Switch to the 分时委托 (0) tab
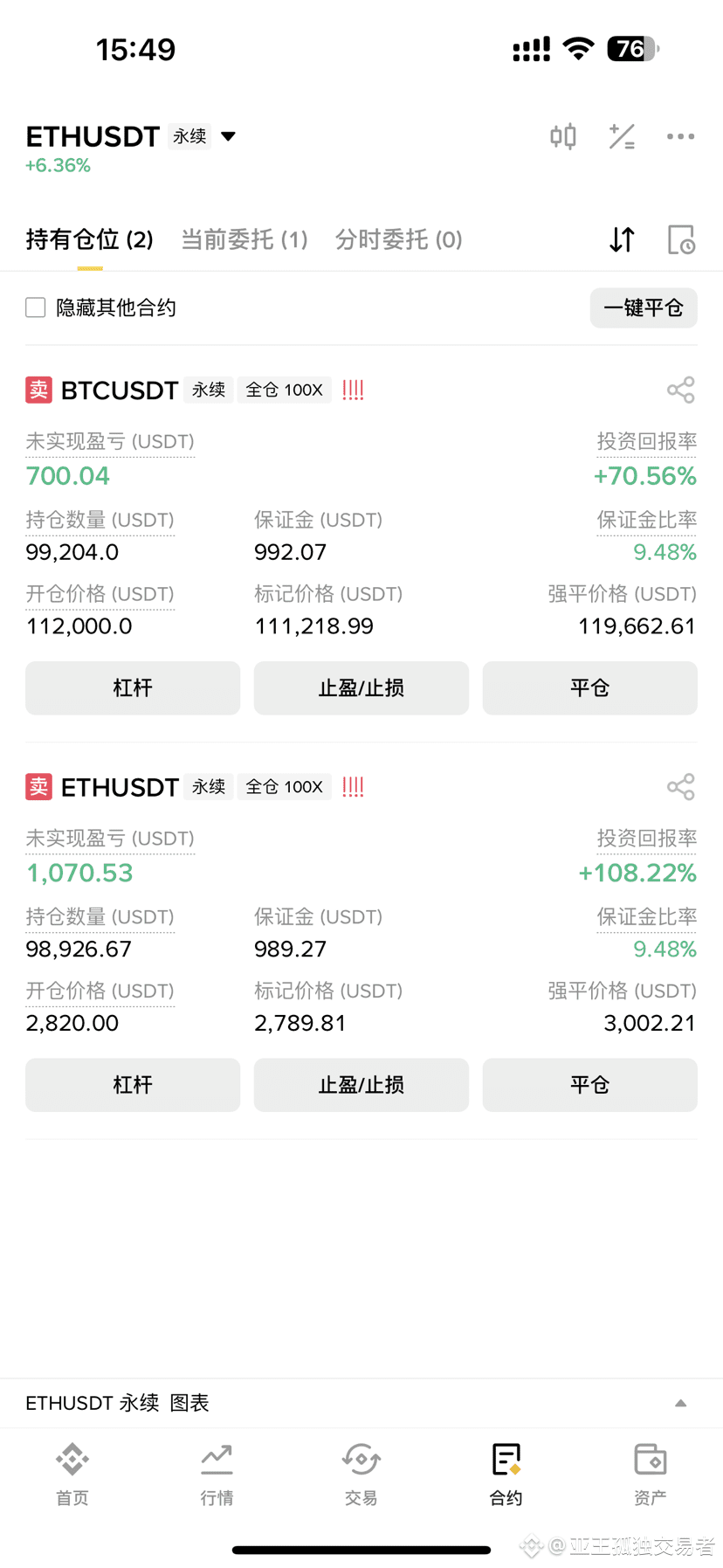The width and height of the screenshot is (723, 1568). [399, 239]
